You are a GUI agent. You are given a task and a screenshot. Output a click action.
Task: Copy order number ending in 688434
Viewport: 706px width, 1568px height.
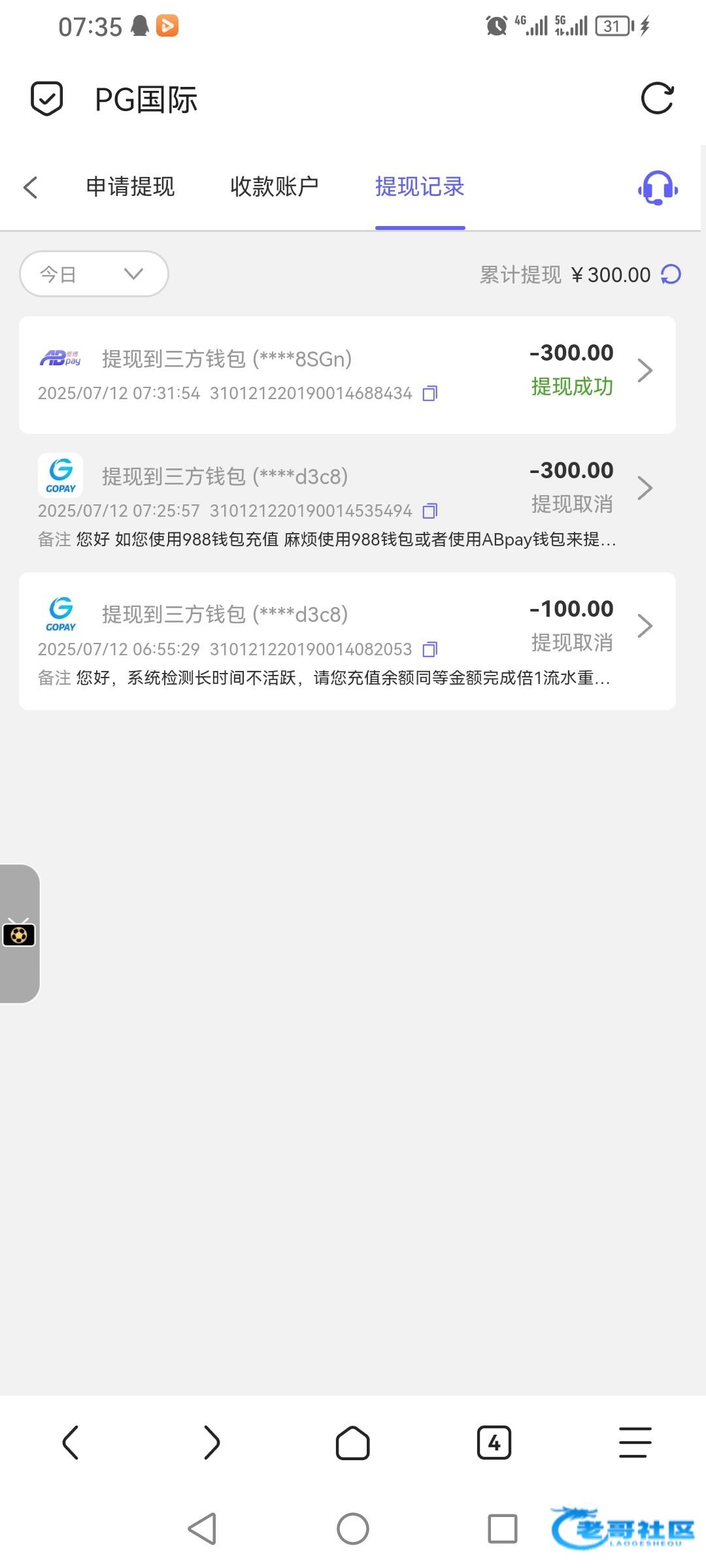click(430, 393)
